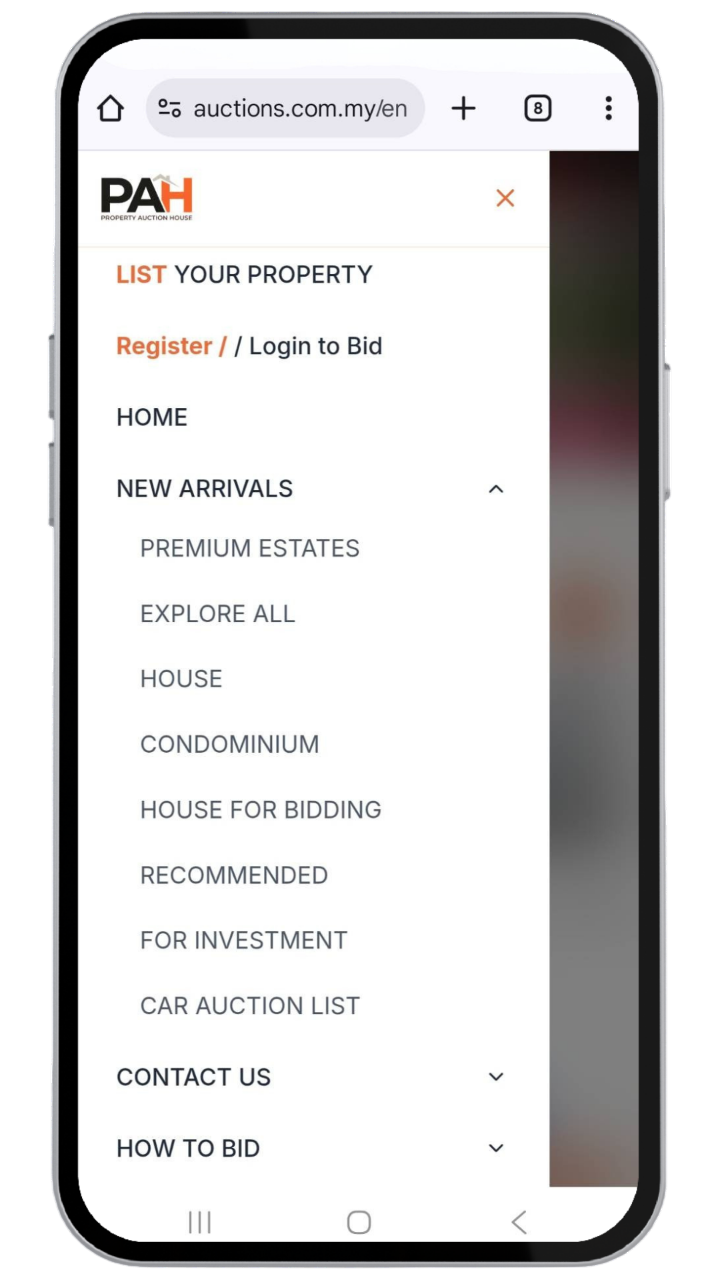Open PREMIUM ESTATES listings

[x=250, y=548]
